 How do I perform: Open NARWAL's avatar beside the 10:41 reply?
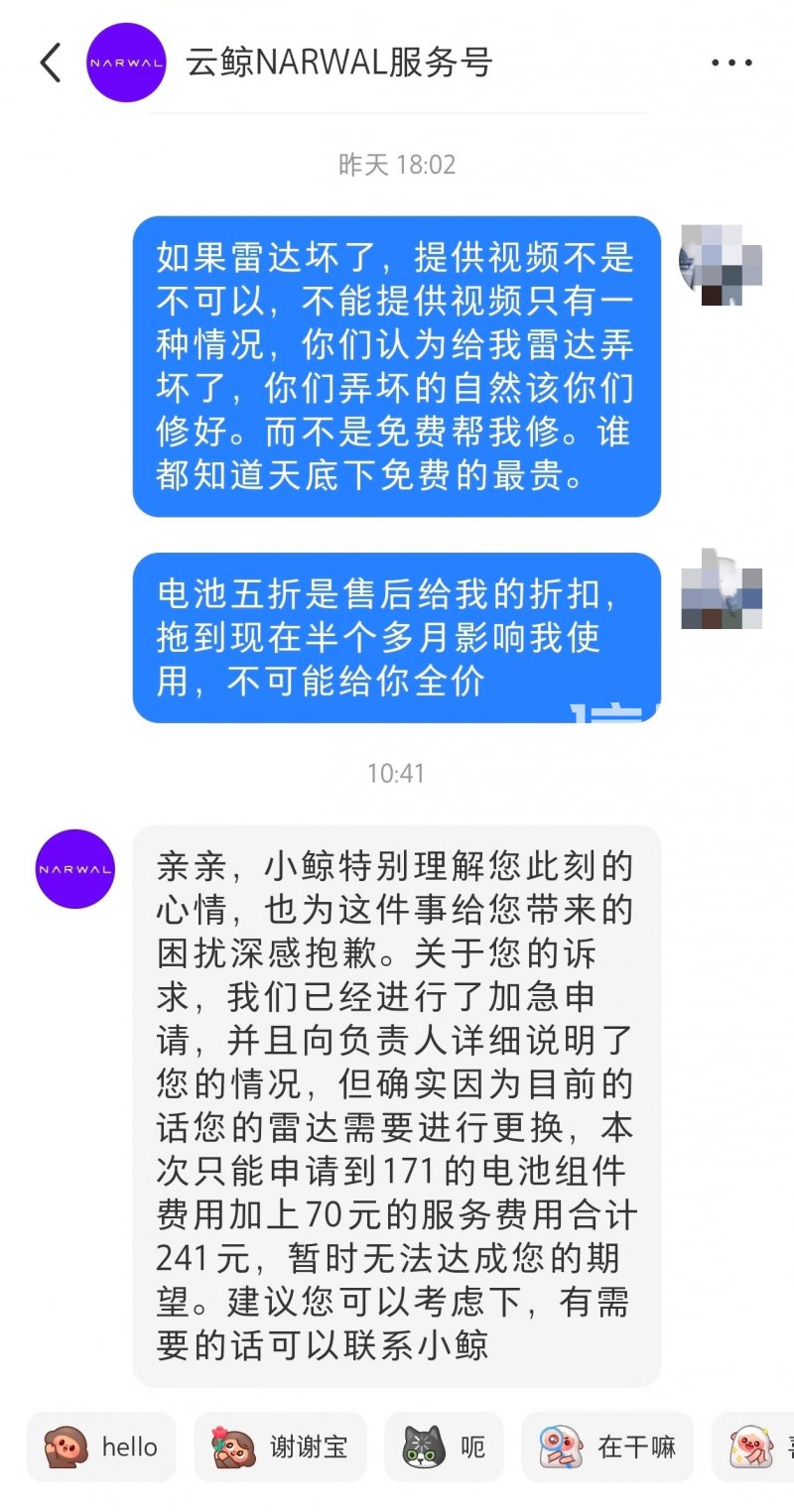click(75, 869)
